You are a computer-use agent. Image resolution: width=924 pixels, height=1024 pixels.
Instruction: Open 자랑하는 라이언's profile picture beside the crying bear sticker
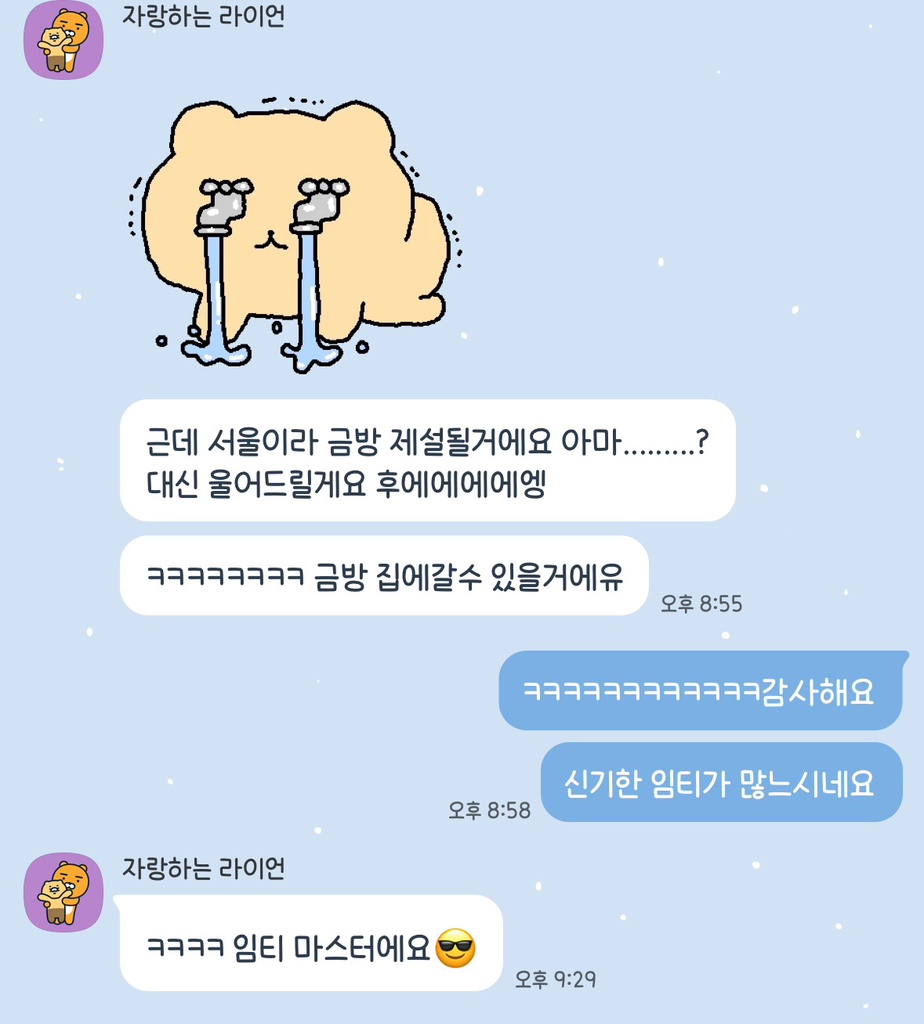[64, 40]
